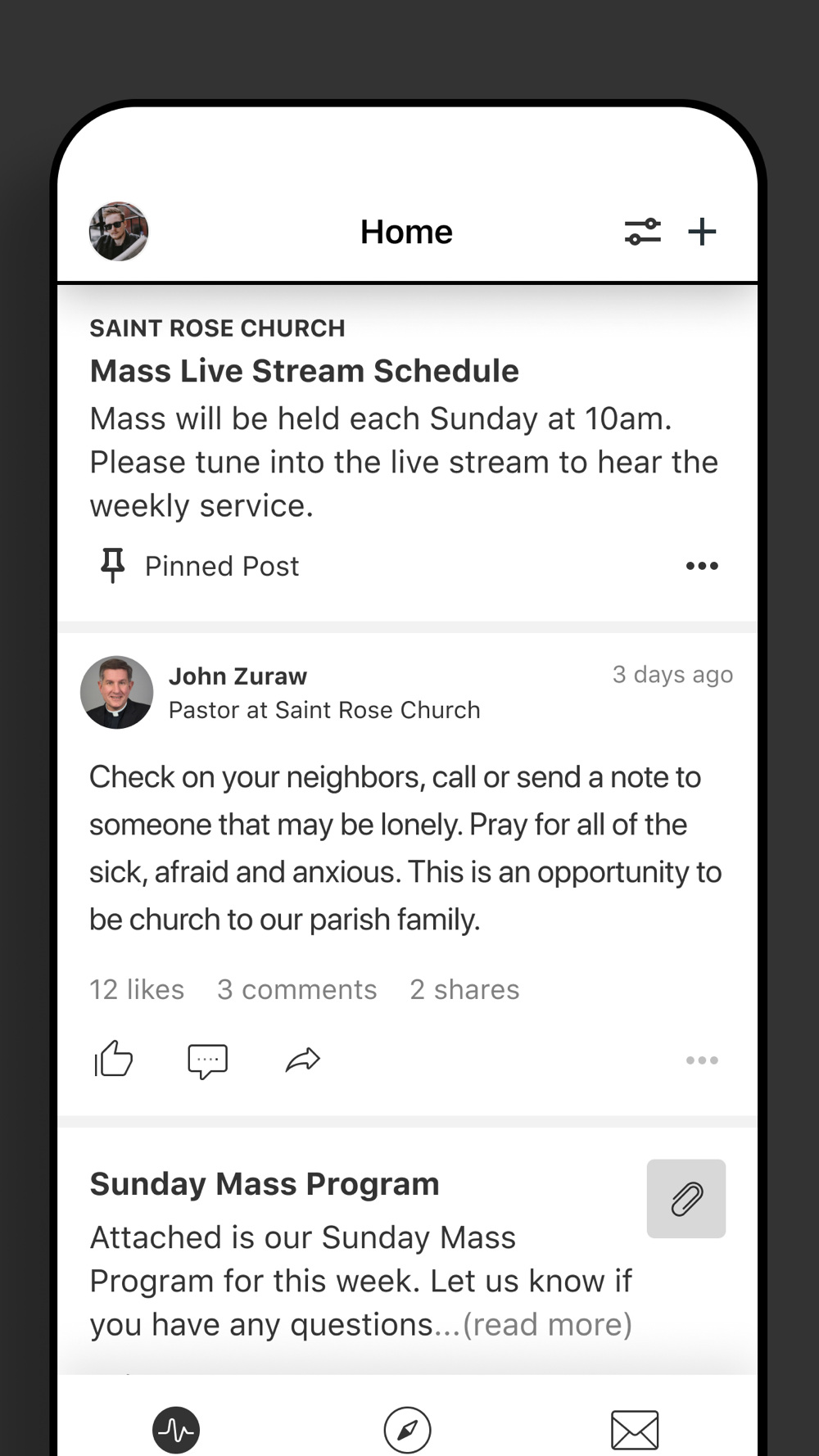Comment on John Zuraw's post
The width and height of the screenshot is (819, 1456).
[208, 1060]
